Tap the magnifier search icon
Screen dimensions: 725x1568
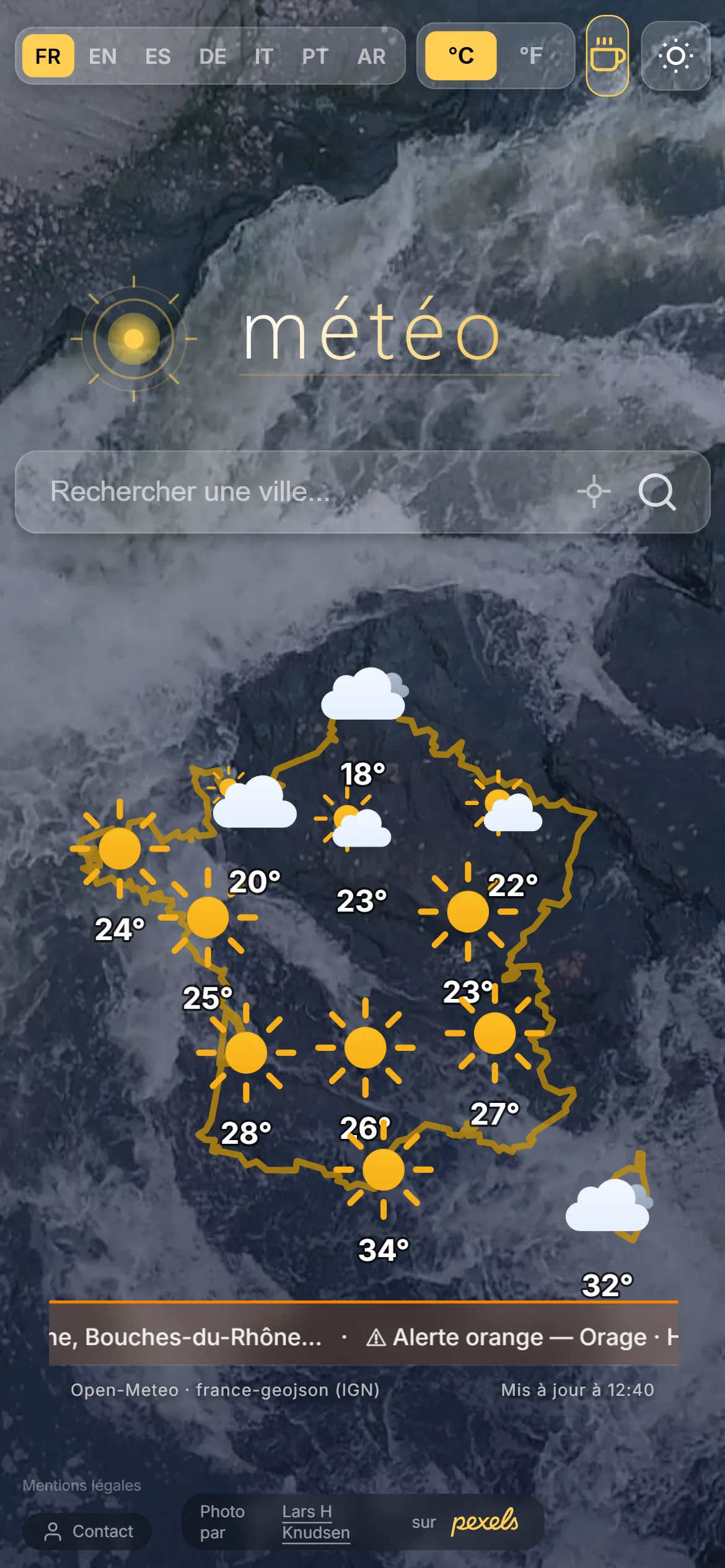click(657, 492)
